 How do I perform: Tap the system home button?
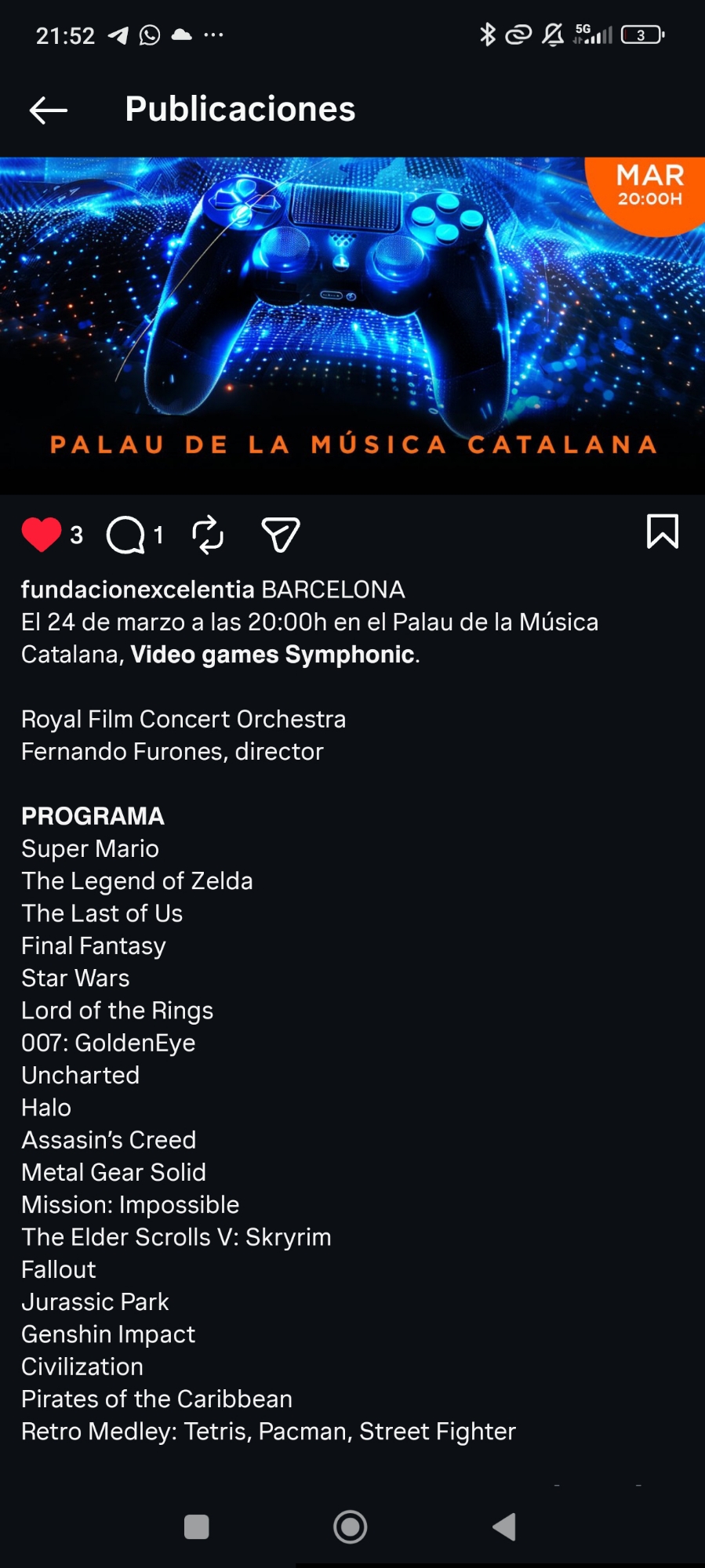click(x=351, y=1526)
